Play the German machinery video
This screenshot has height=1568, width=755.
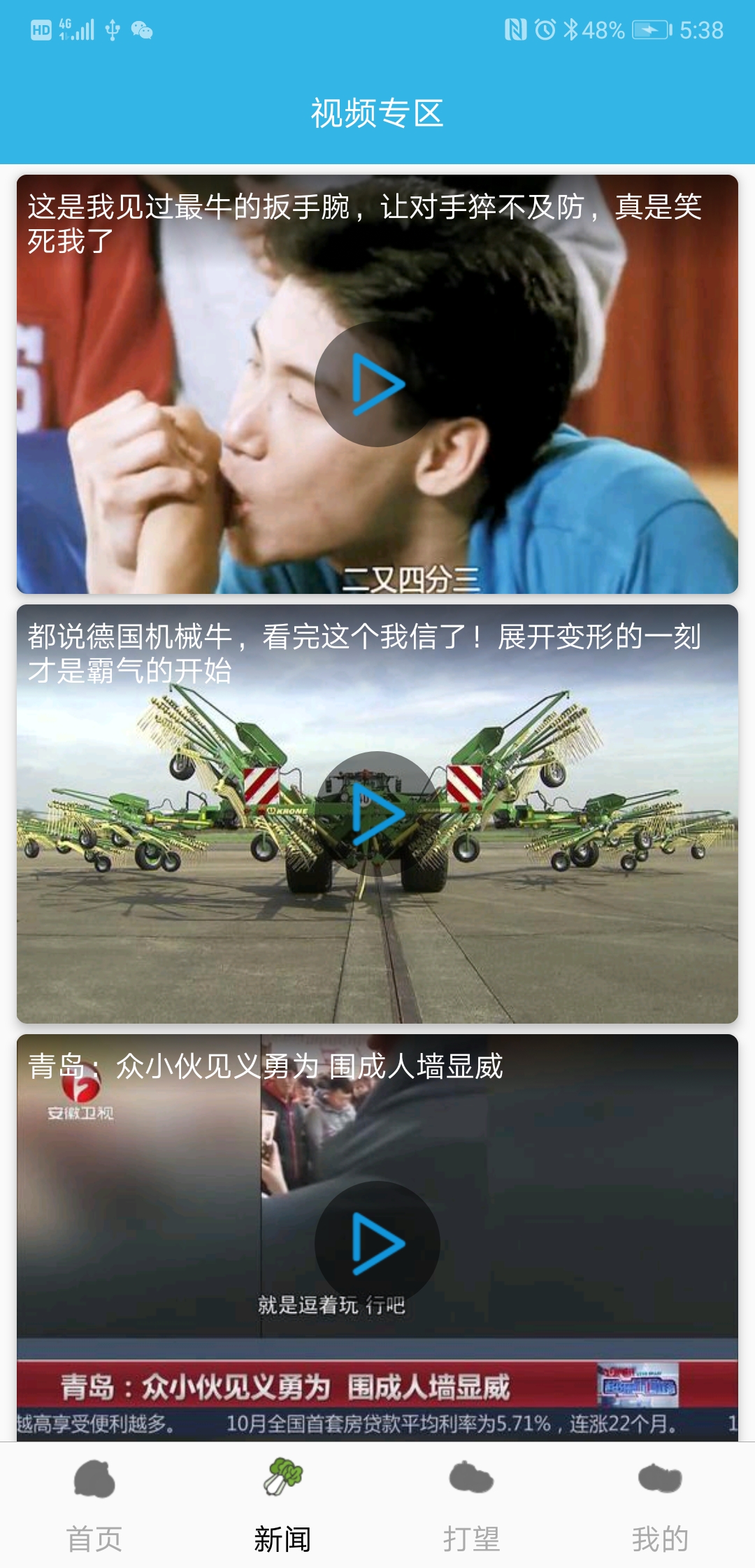pyautogui.click(x=377, y=814)
